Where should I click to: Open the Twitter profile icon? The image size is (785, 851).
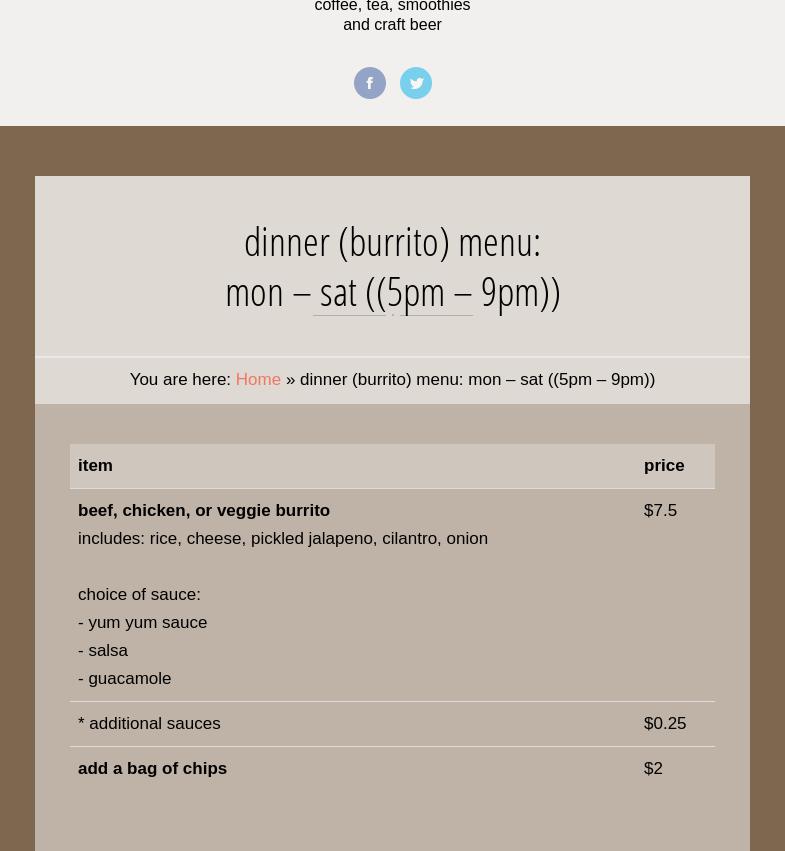point(416,83)
